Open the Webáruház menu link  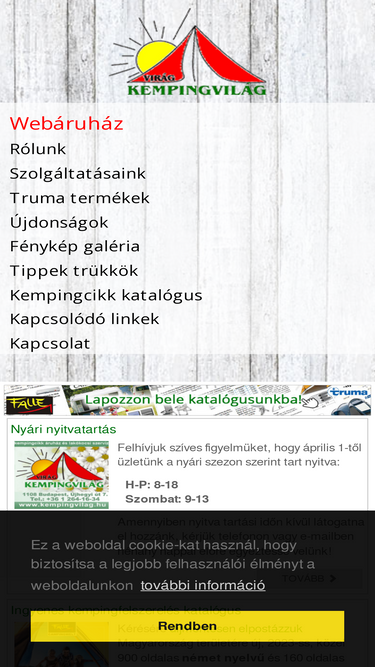point(66,124)
